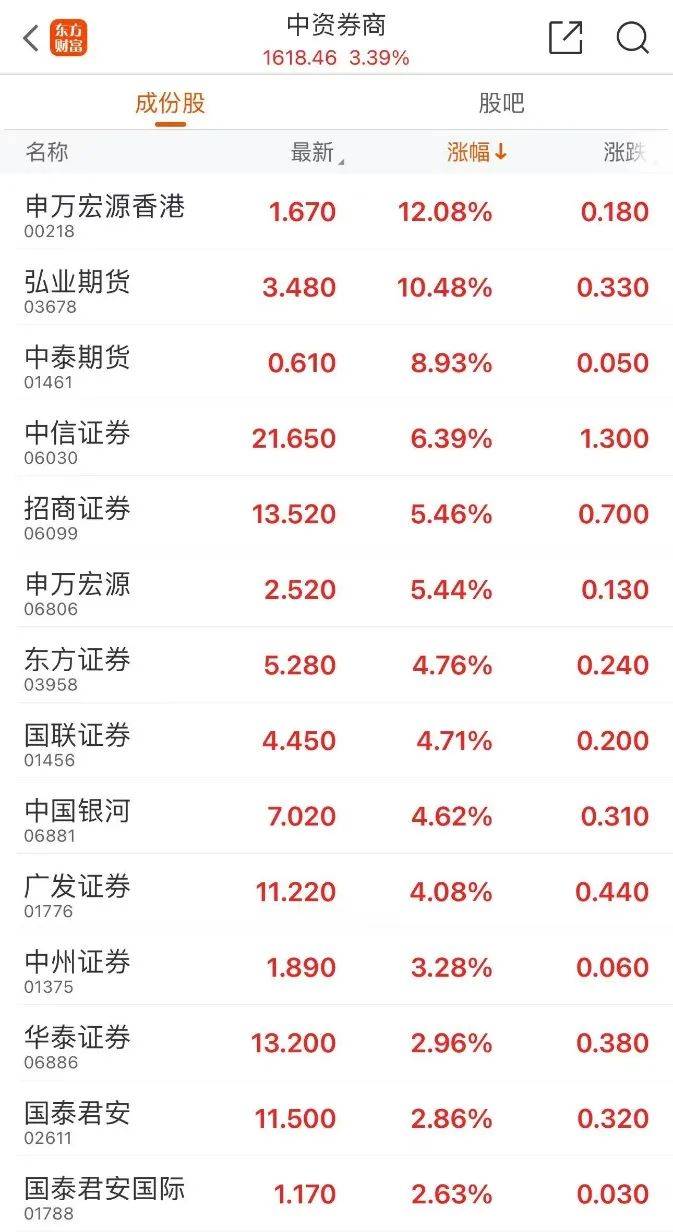Image resolution: width=673 pixels, height=1232 pixels.
Task: Go back with the arrow icon
Action: click(x=30, y=39)
